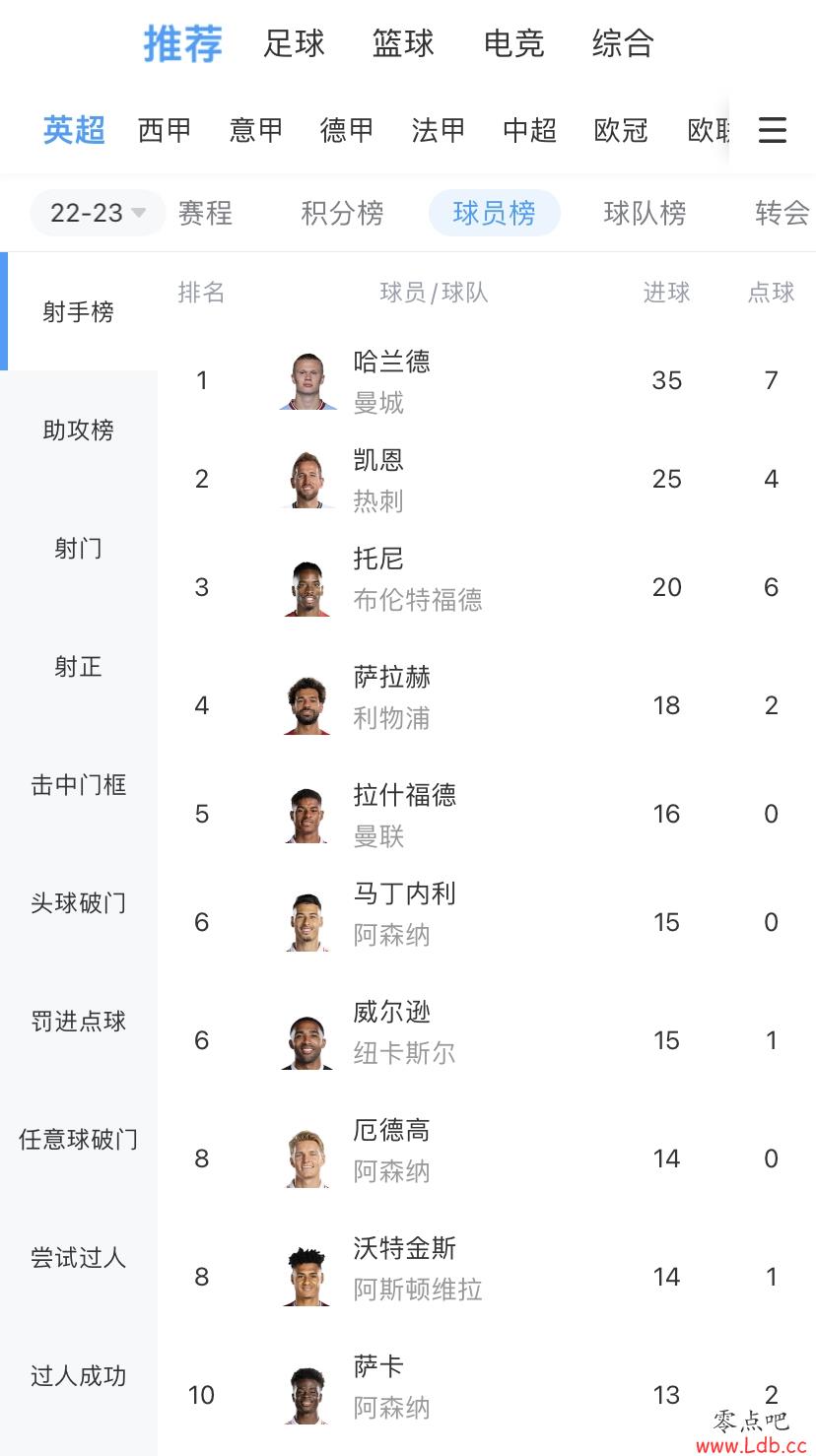Show the 射门 shots ranking
Viewport: 816px width, 1456px height.
pos(79,548)
